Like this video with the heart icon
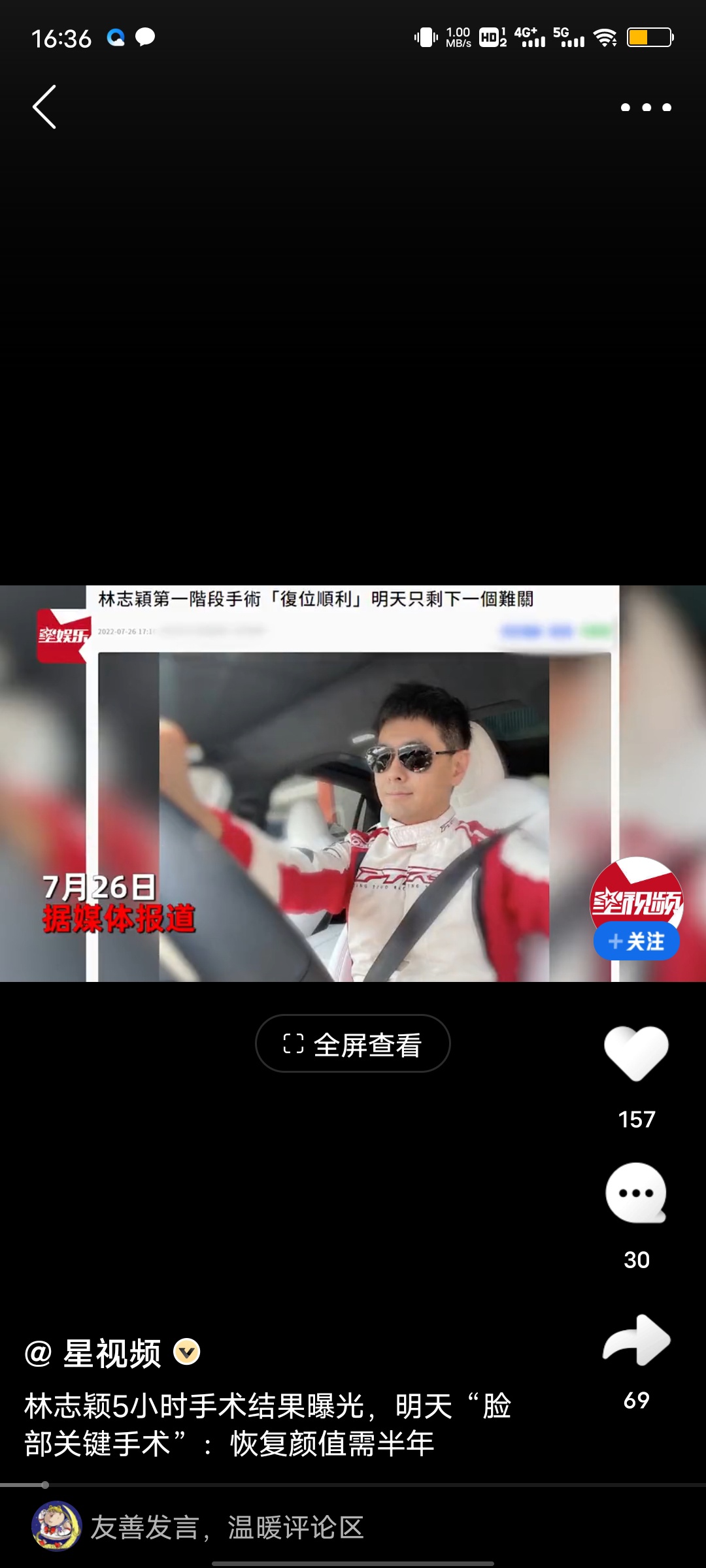Viewport: 706px width, 1568px height. [636, 1053]
